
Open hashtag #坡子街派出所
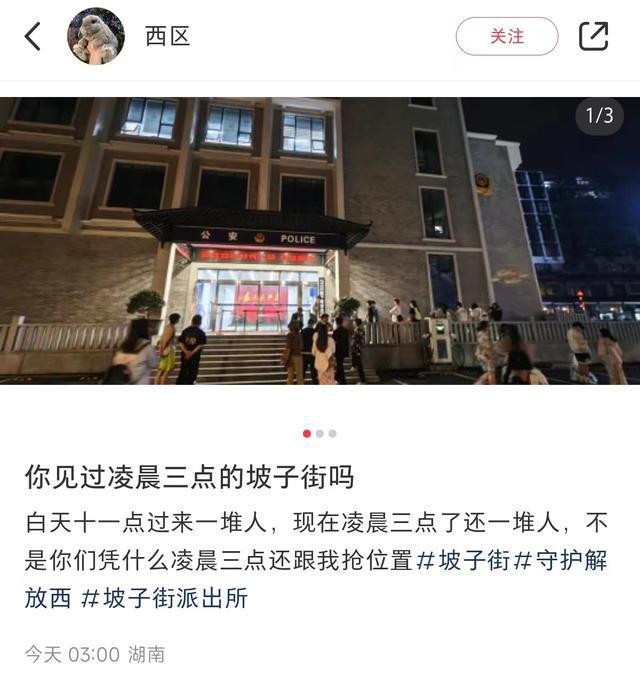point(164,598)
